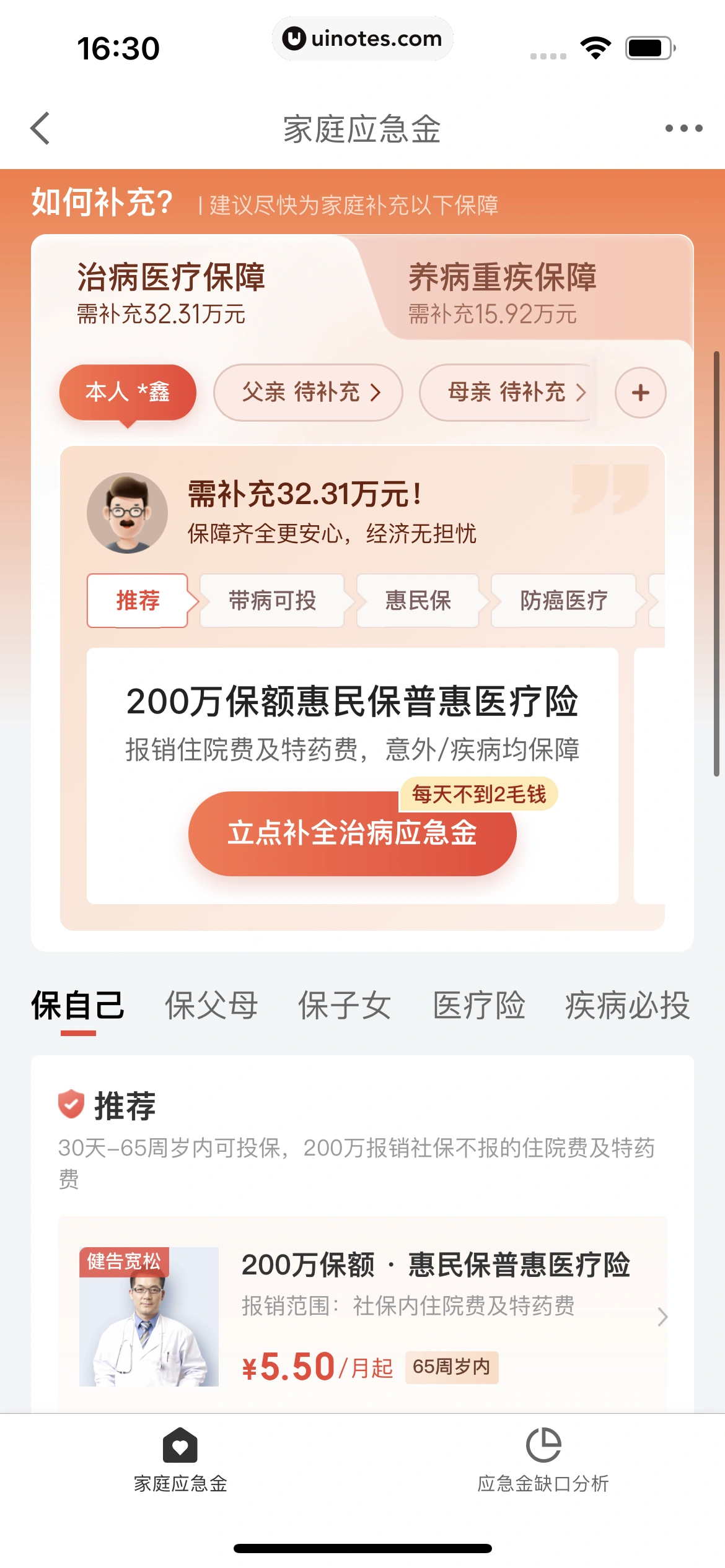Add a family member with plus button
The height and width of the screenshot is (1568, 725).
tap(640, 392)
